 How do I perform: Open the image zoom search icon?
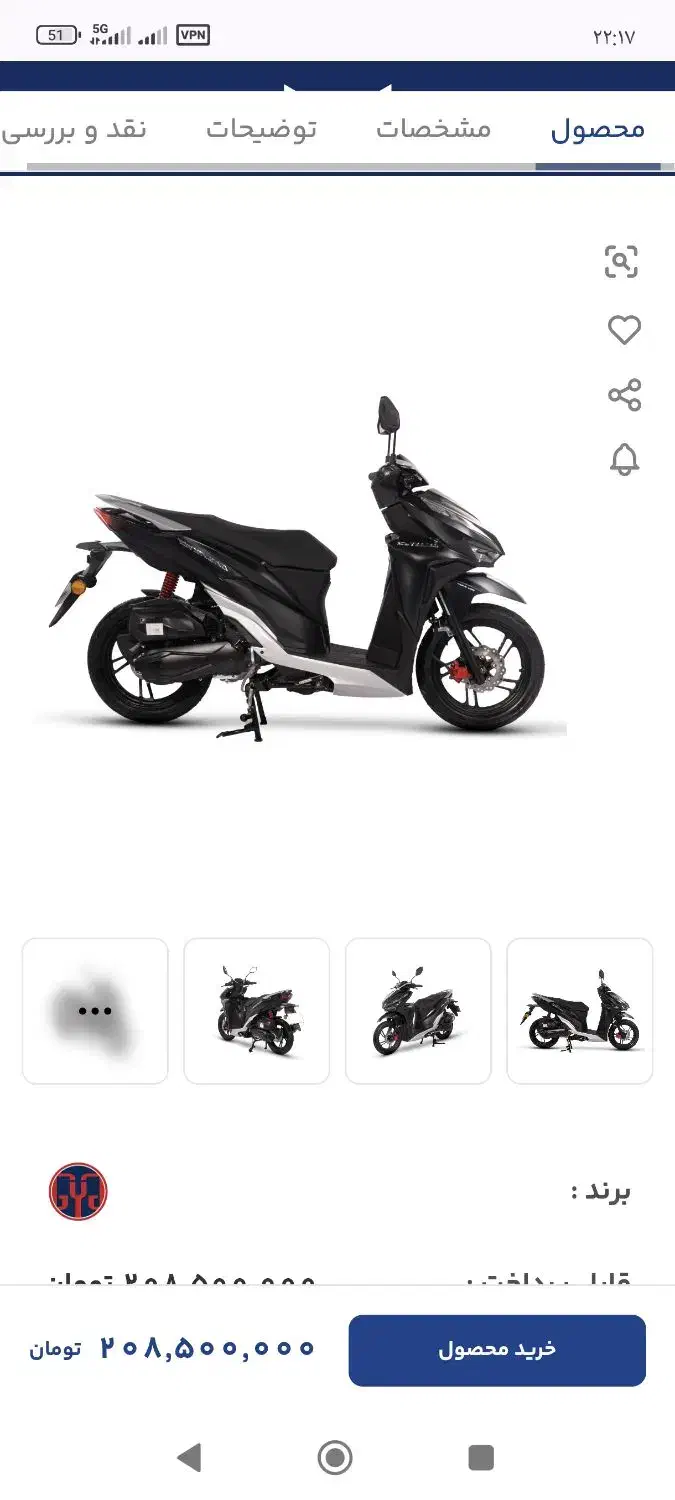[622, 262]
